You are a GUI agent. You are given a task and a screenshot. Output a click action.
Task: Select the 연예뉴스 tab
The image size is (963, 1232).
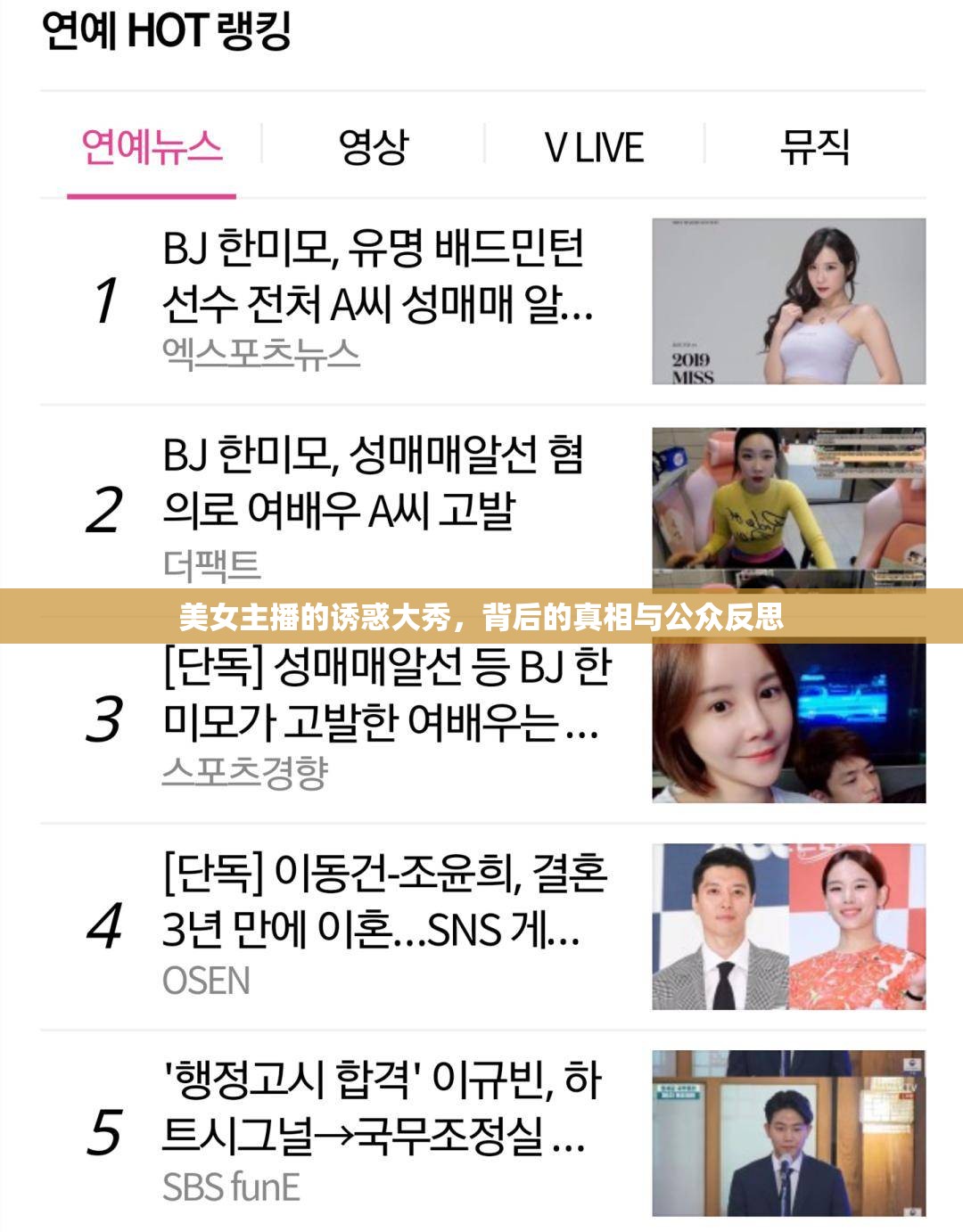[x=151, y=148]
